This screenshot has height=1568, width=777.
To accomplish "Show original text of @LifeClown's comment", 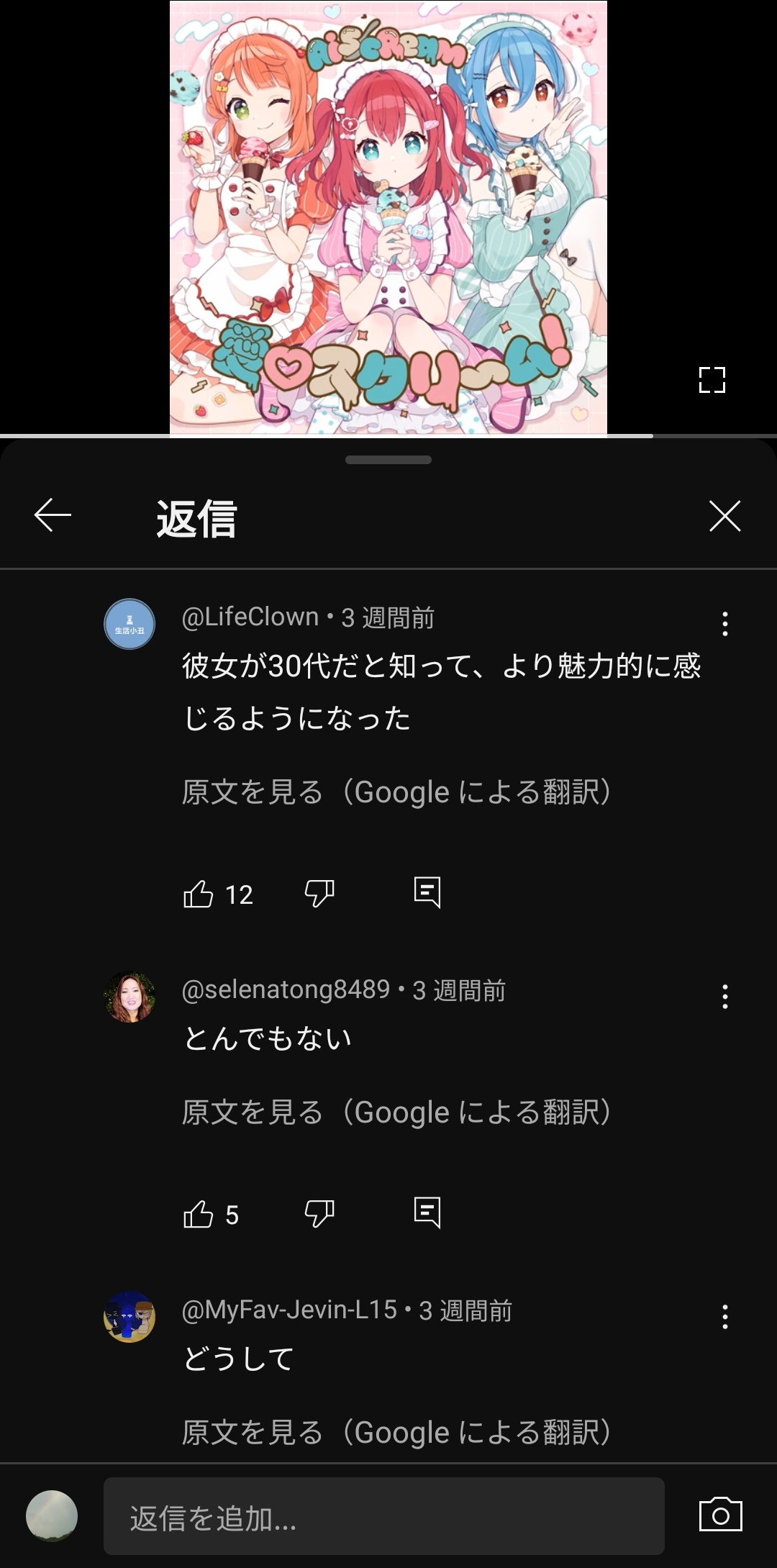I will click(x=396, y=792).
